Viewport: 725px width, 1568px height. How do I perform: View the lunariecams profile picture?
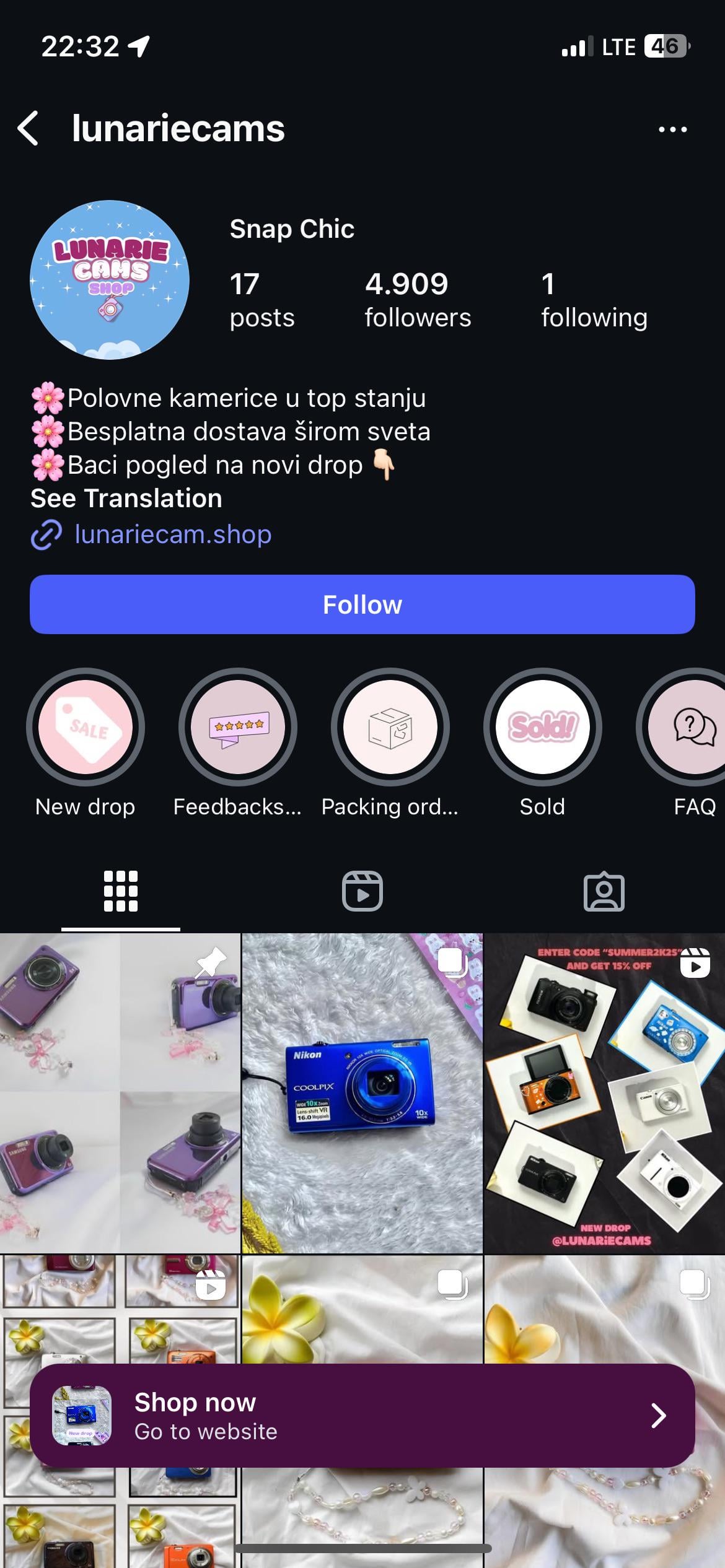(x=110, y=279)
